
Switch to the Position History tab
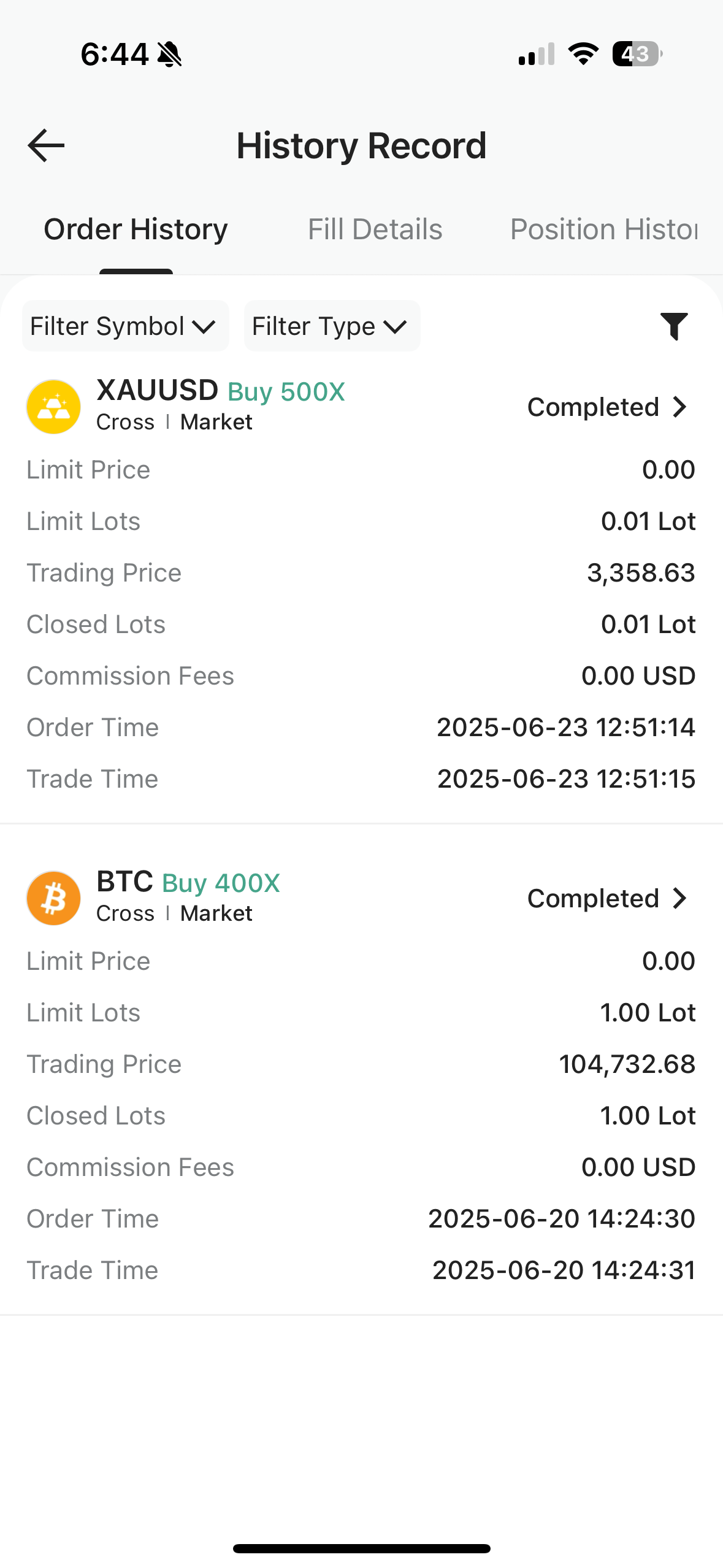tap(604, 229)
